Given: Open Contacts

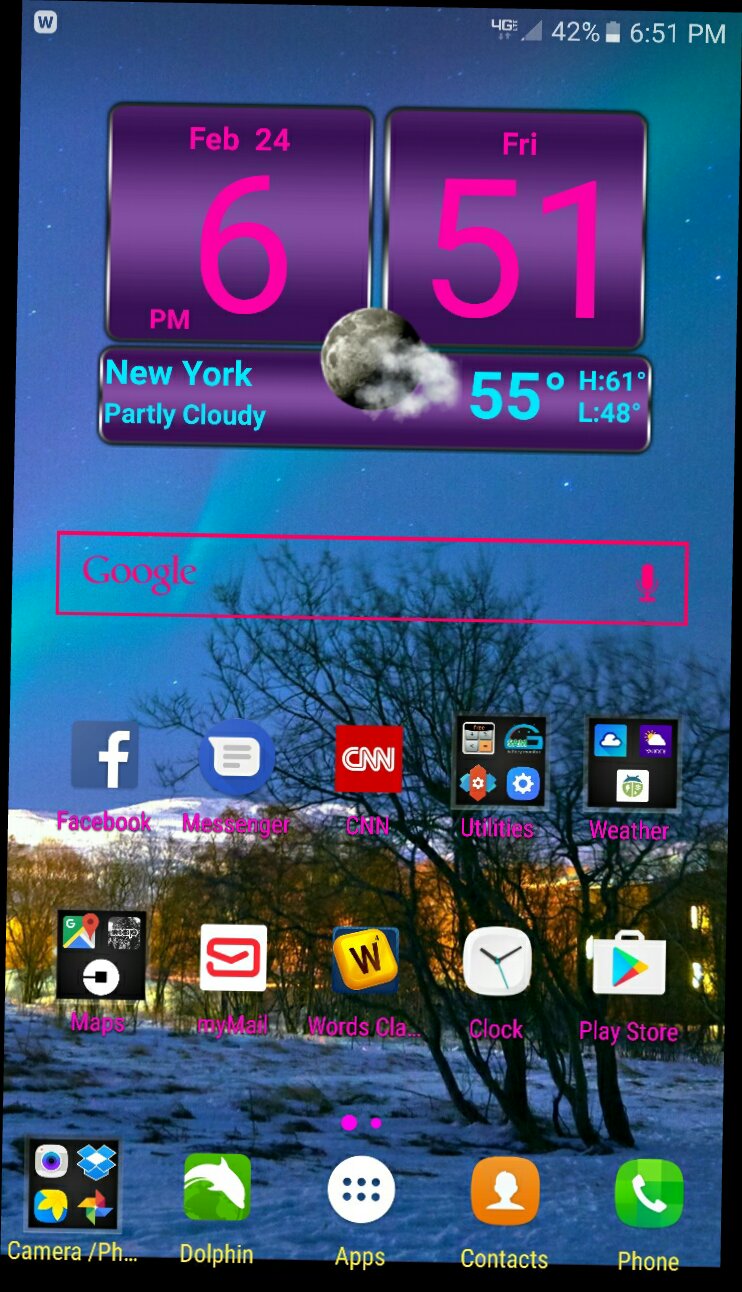Looking at the screenshot, I should coord(505,1192).
